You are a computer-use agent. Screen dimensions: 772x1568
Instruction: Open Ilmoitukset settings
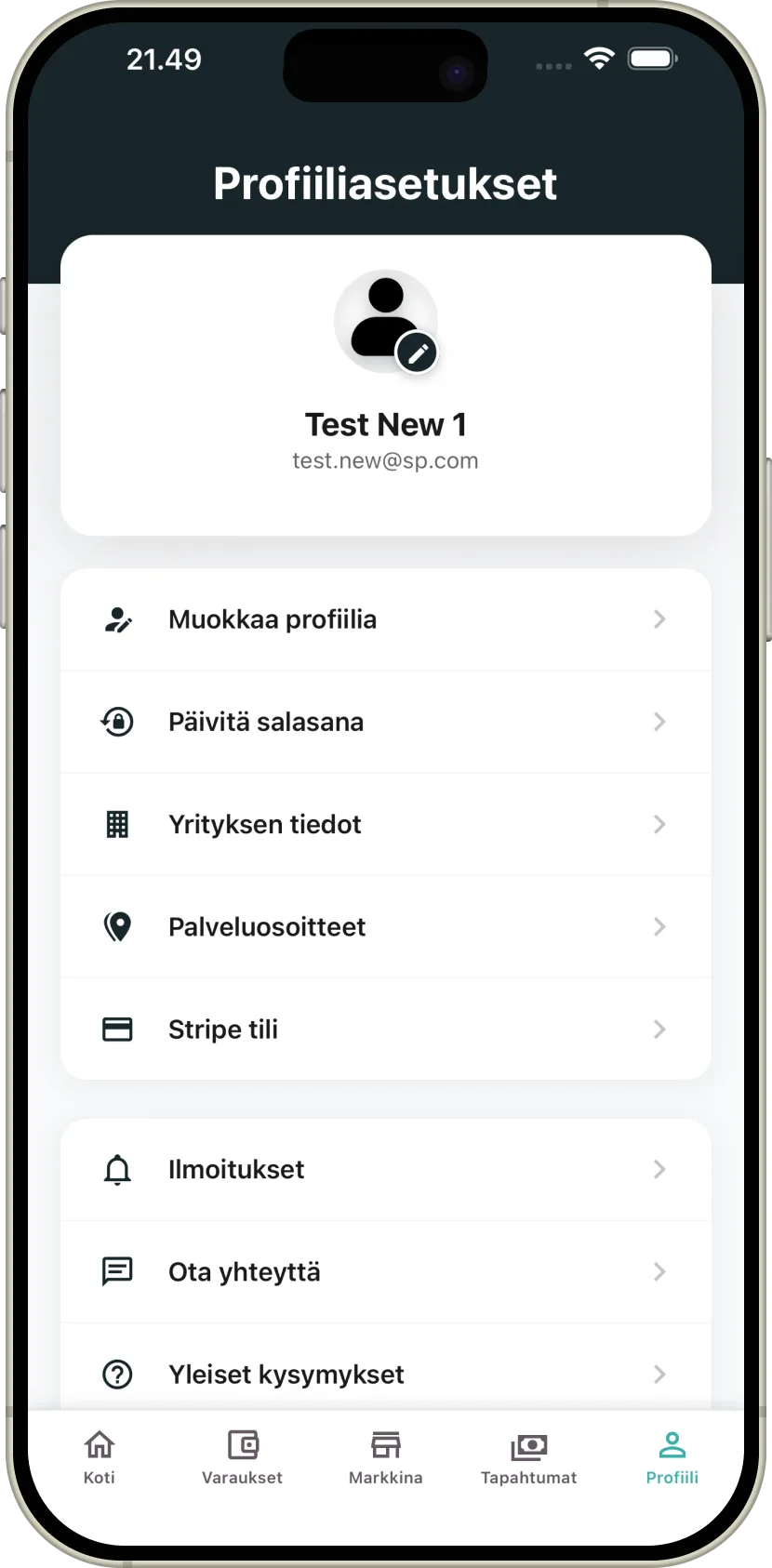tap(385, 1169)
